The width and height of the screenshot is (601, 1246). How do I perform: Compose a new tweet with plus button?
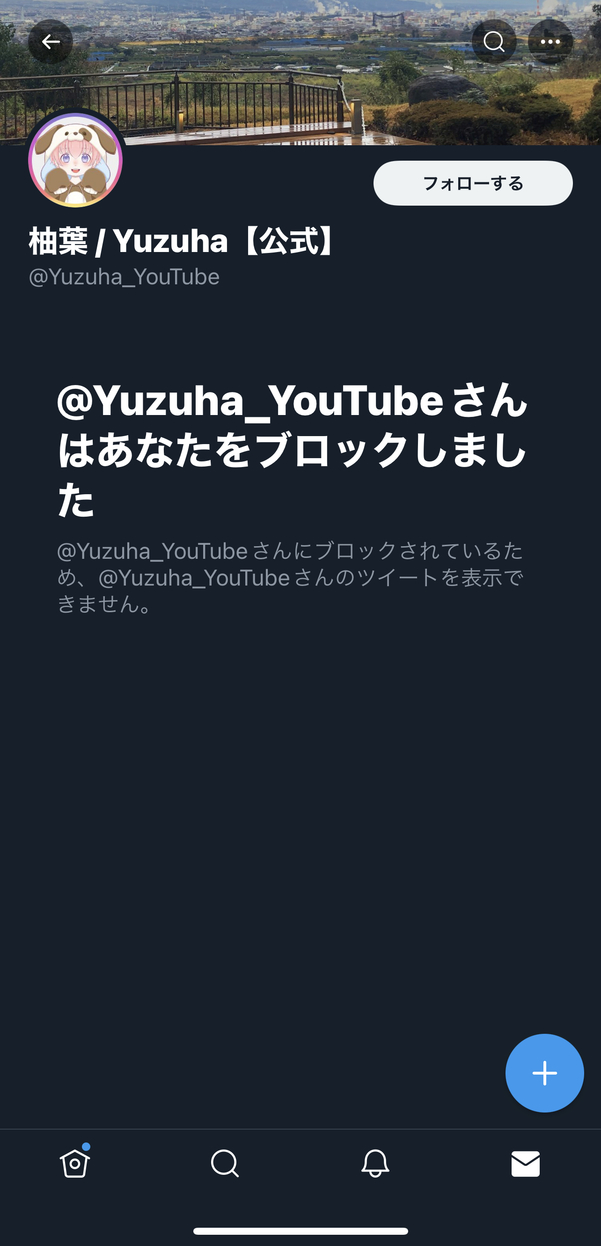(x=544, y=1073)
